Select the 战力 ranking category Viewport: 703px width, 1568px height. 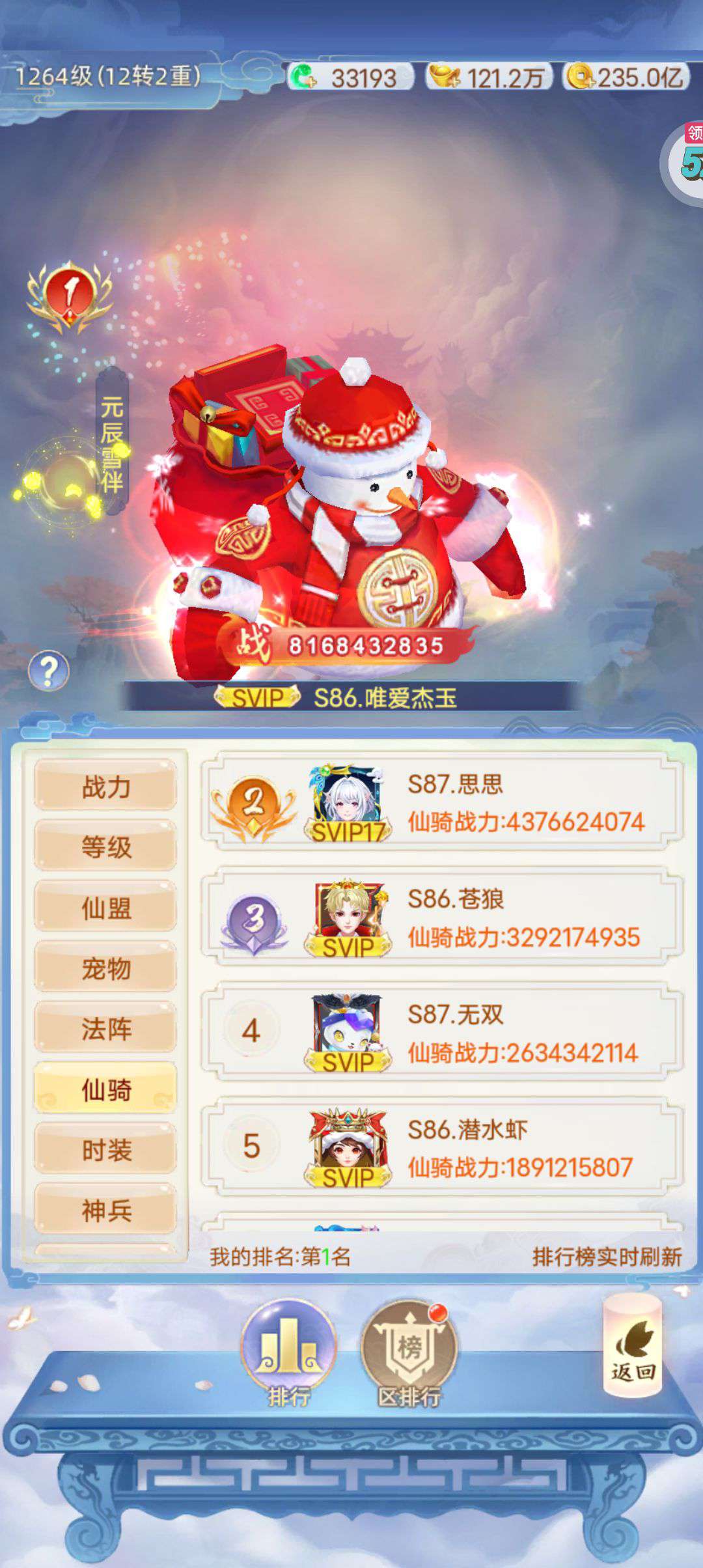105,786
